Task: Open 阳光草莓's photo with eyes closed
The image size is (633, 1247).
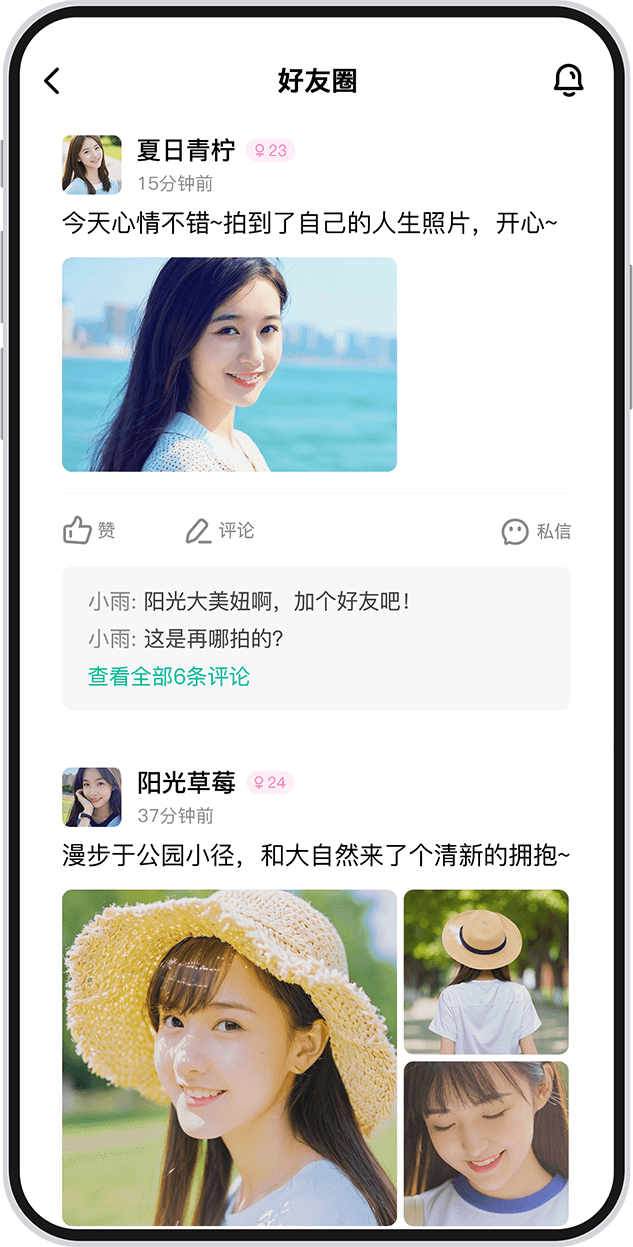Action: 486,1143
